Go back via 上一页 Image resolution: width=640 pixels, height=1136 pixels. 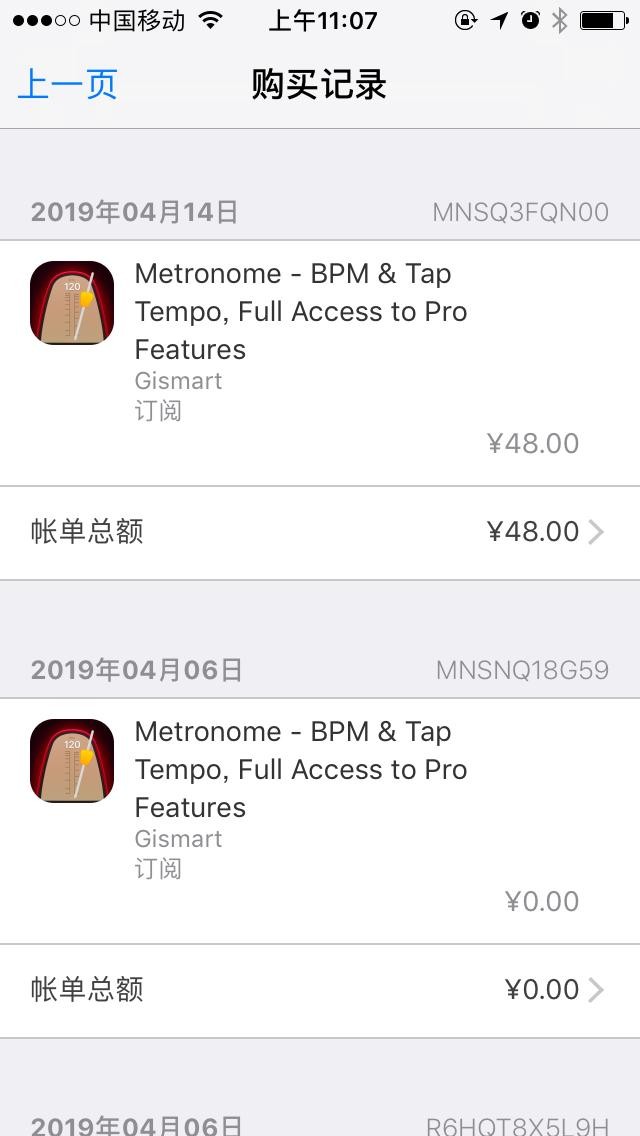67,85
